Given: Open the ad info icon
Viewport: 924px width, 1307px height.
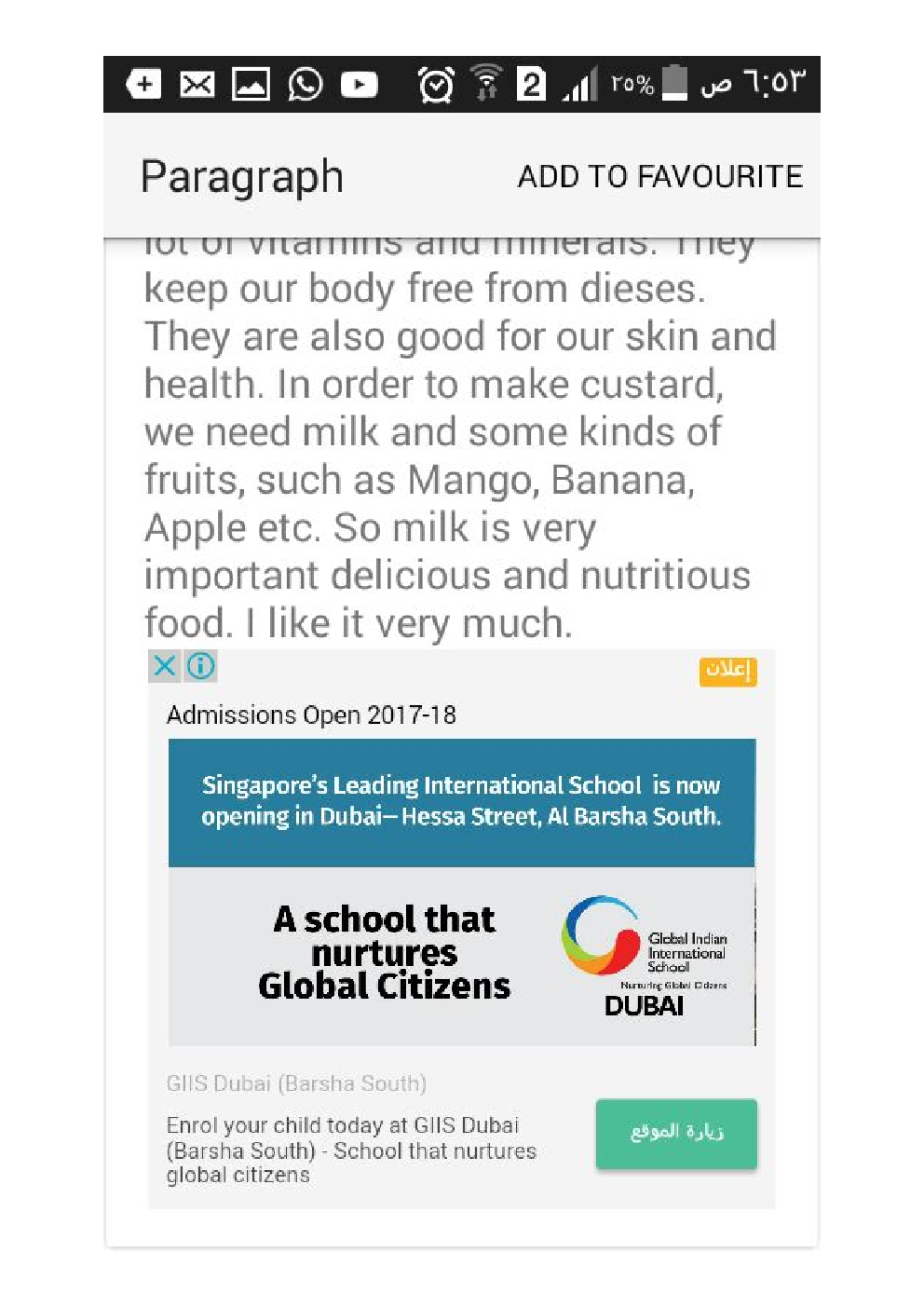Looking at the screenshot, I should tap(201, 665).
